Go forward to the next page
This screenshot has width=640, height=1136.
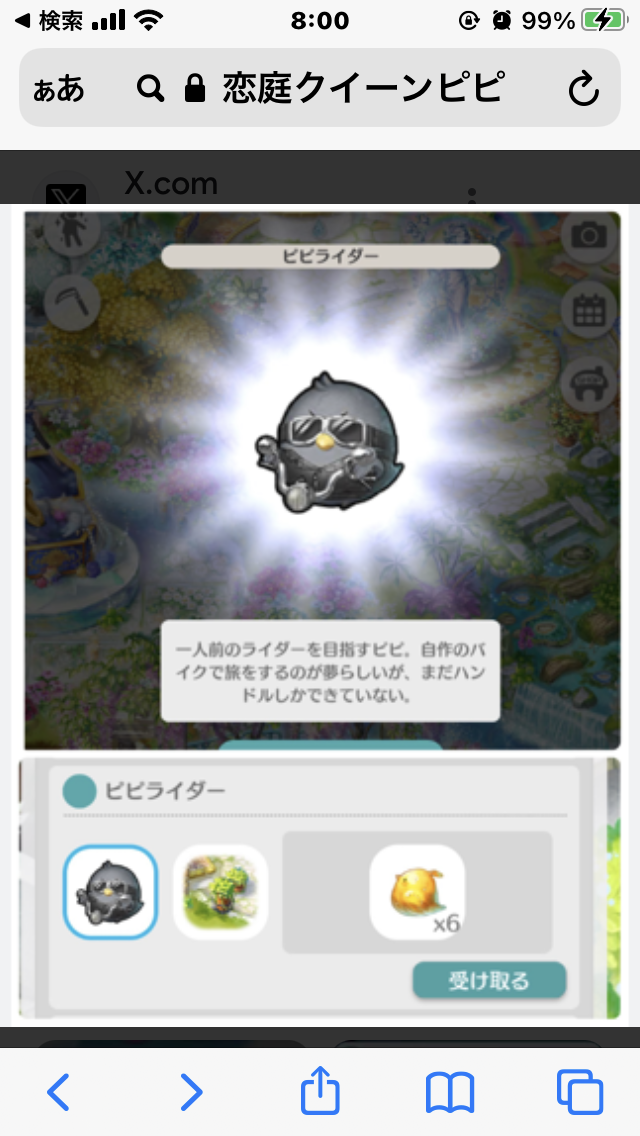coord(191,1092)
